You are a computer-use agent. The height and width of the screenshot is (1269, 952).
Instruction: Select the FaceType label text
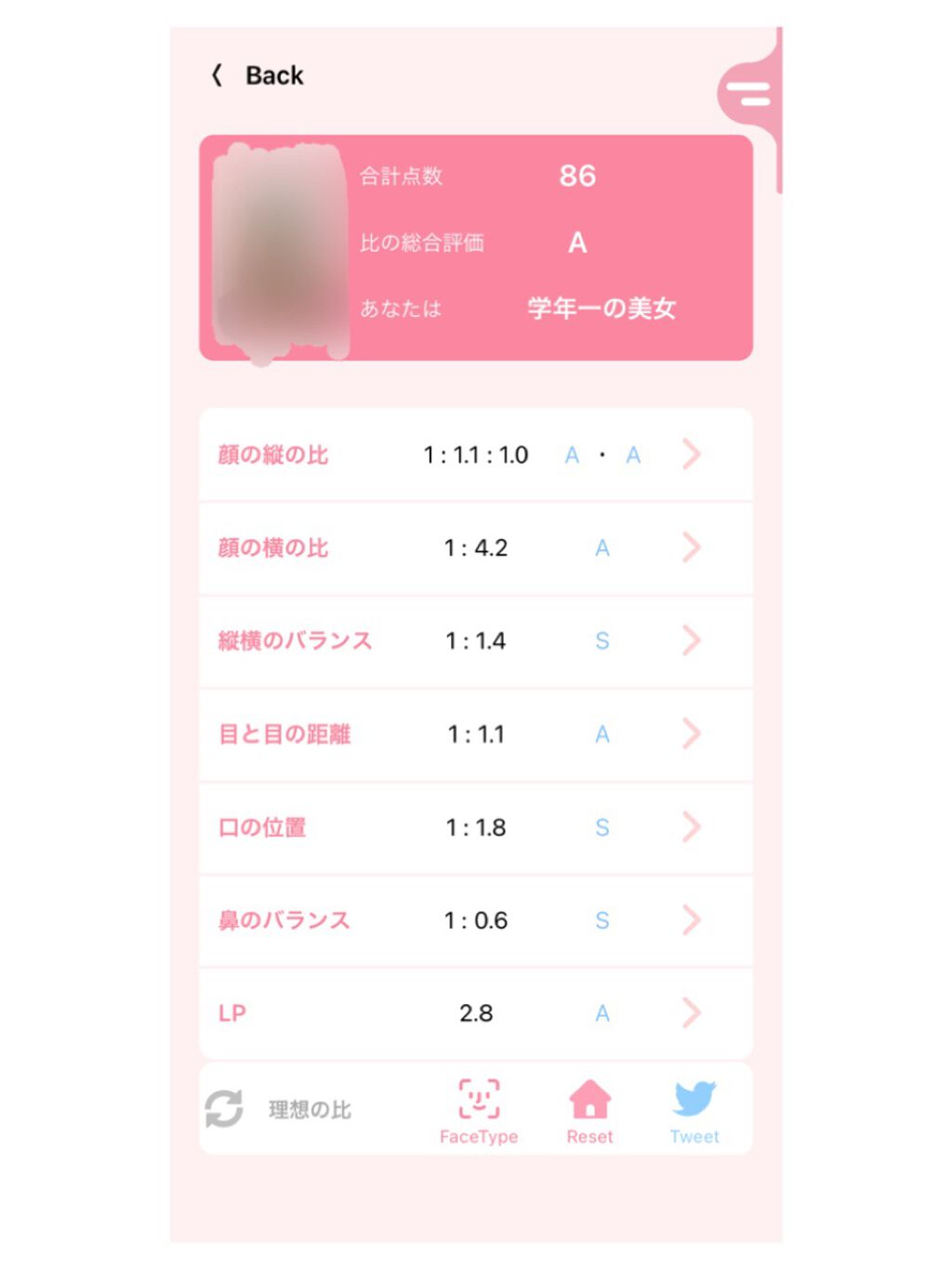pos(478,1136)
